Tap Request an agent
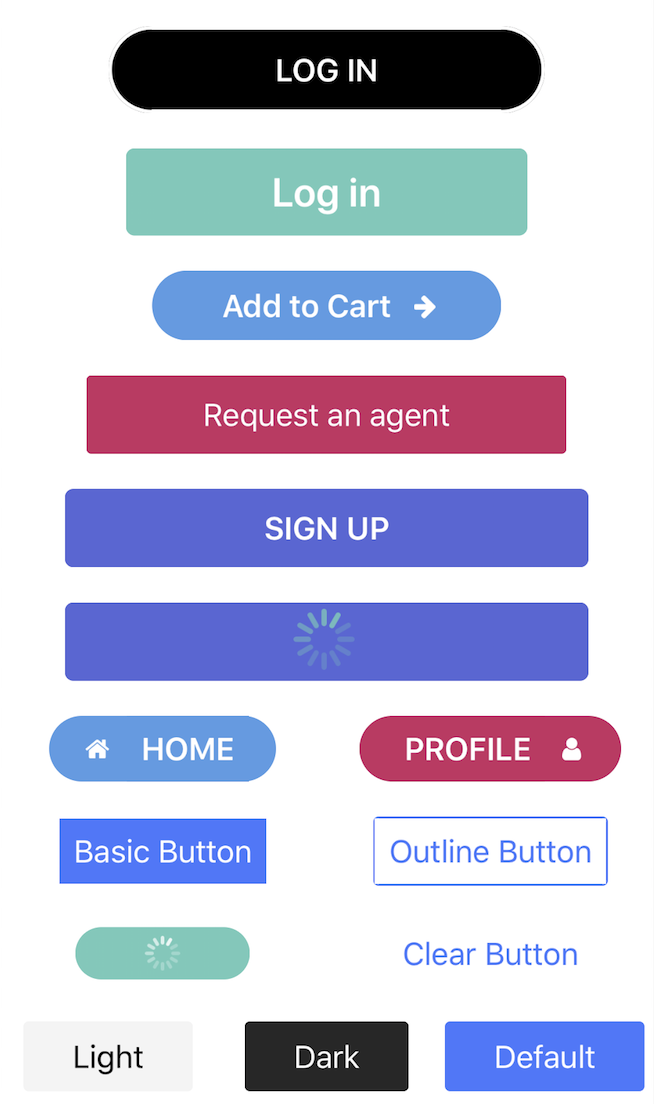This screenshot has width=654, height=1104. [326, 415]
